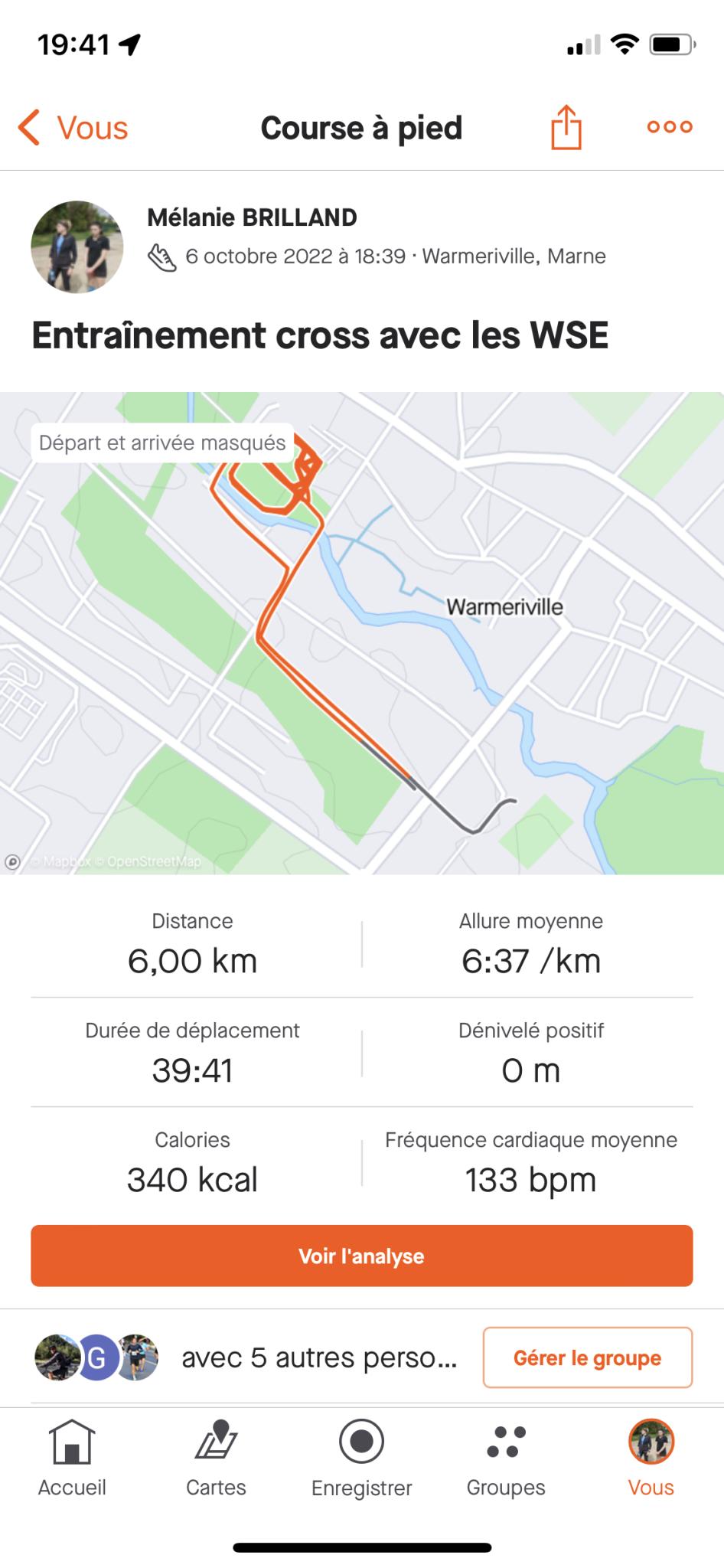Select the Vous tab
Image resolution: width=724 pixels, height=1568 pixels.
651,1459
